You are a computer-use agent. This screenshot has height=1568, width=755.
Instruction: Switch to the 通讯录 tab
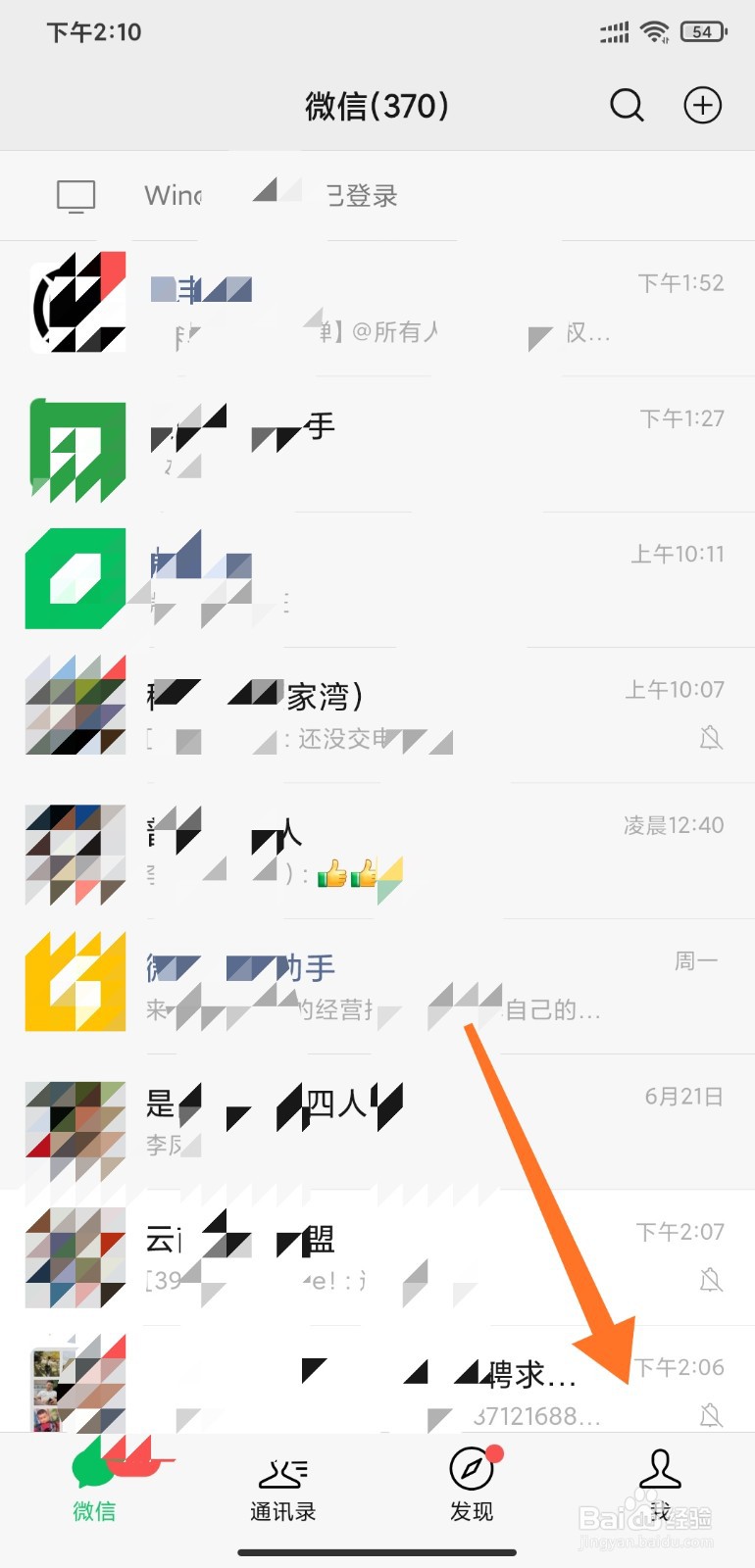tap(282, 1485)
